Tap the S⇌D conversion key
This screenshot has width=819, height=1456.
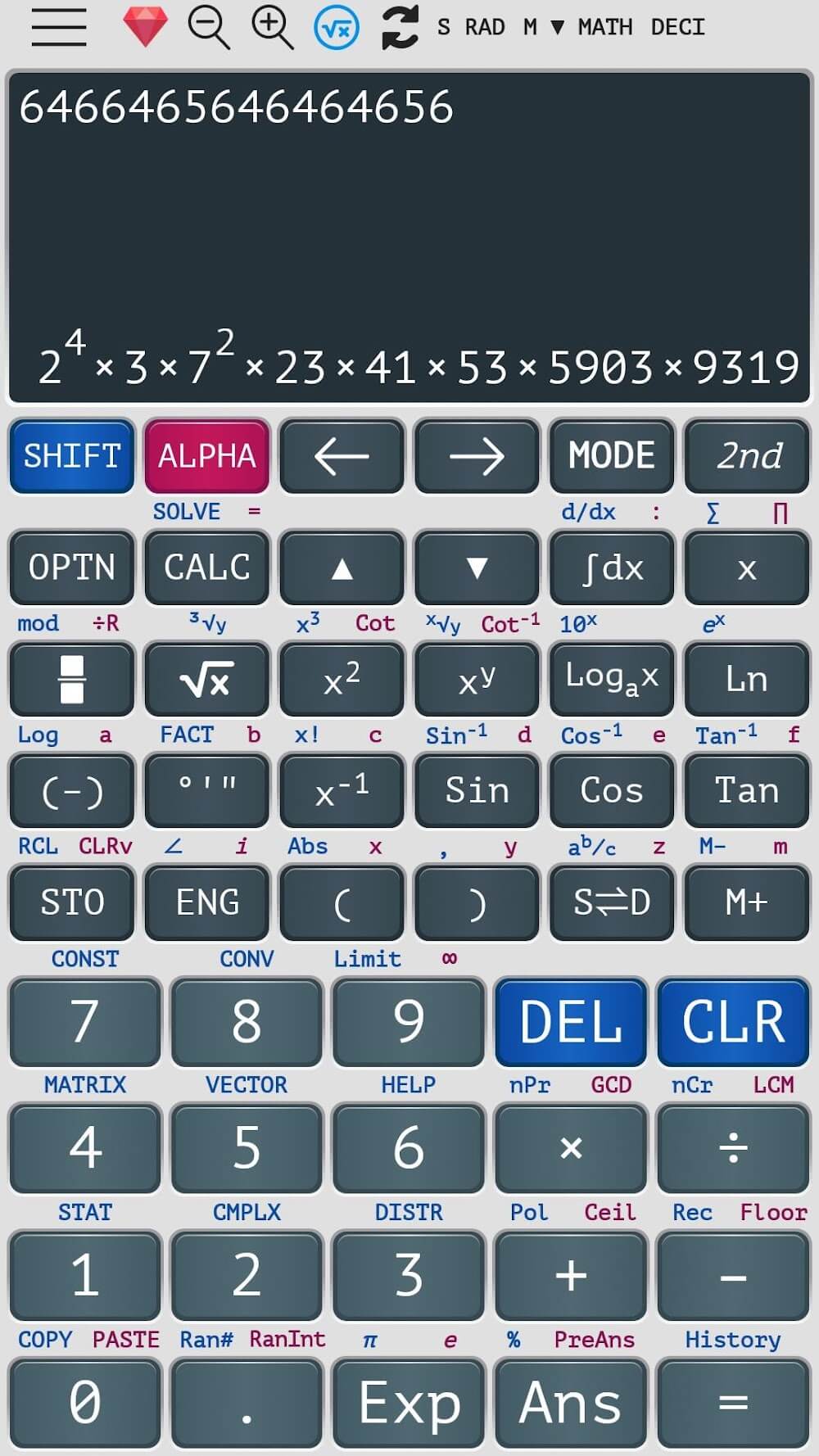click(x=611, y=902)
